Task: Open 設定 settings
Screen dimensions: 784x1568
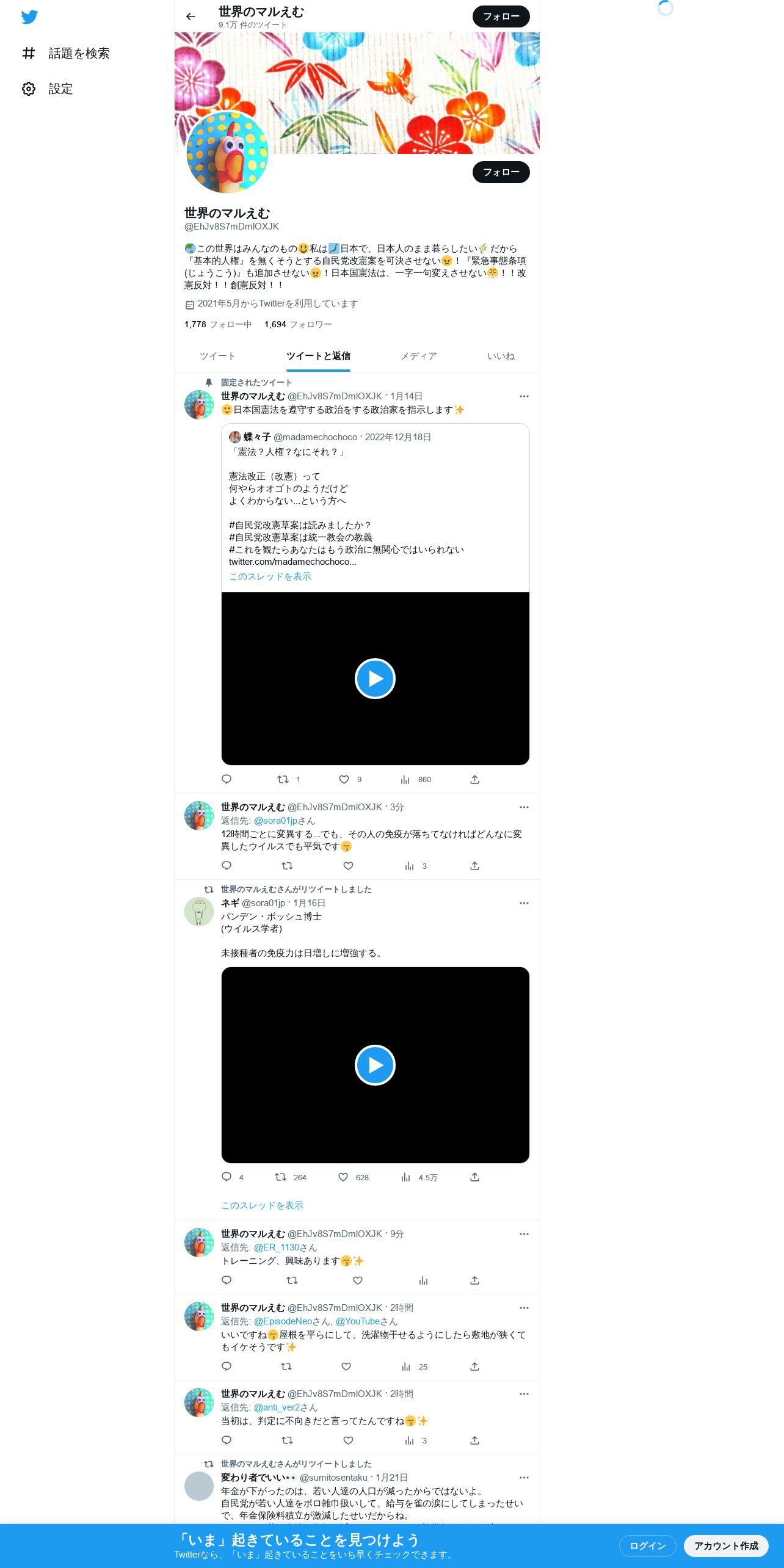Action: point(48,89)
